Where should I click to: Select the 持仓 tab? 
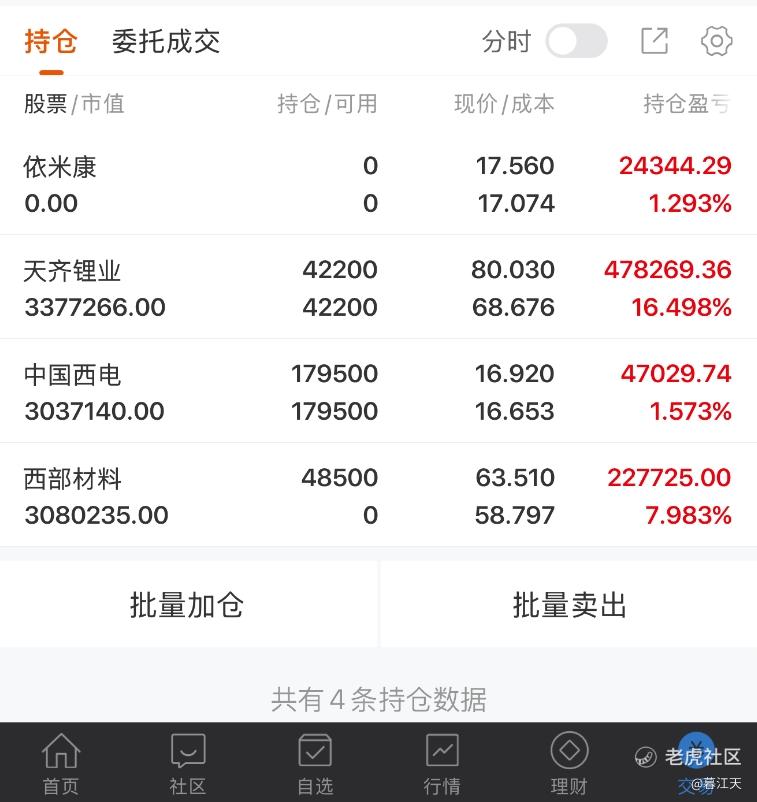point(50,42)
